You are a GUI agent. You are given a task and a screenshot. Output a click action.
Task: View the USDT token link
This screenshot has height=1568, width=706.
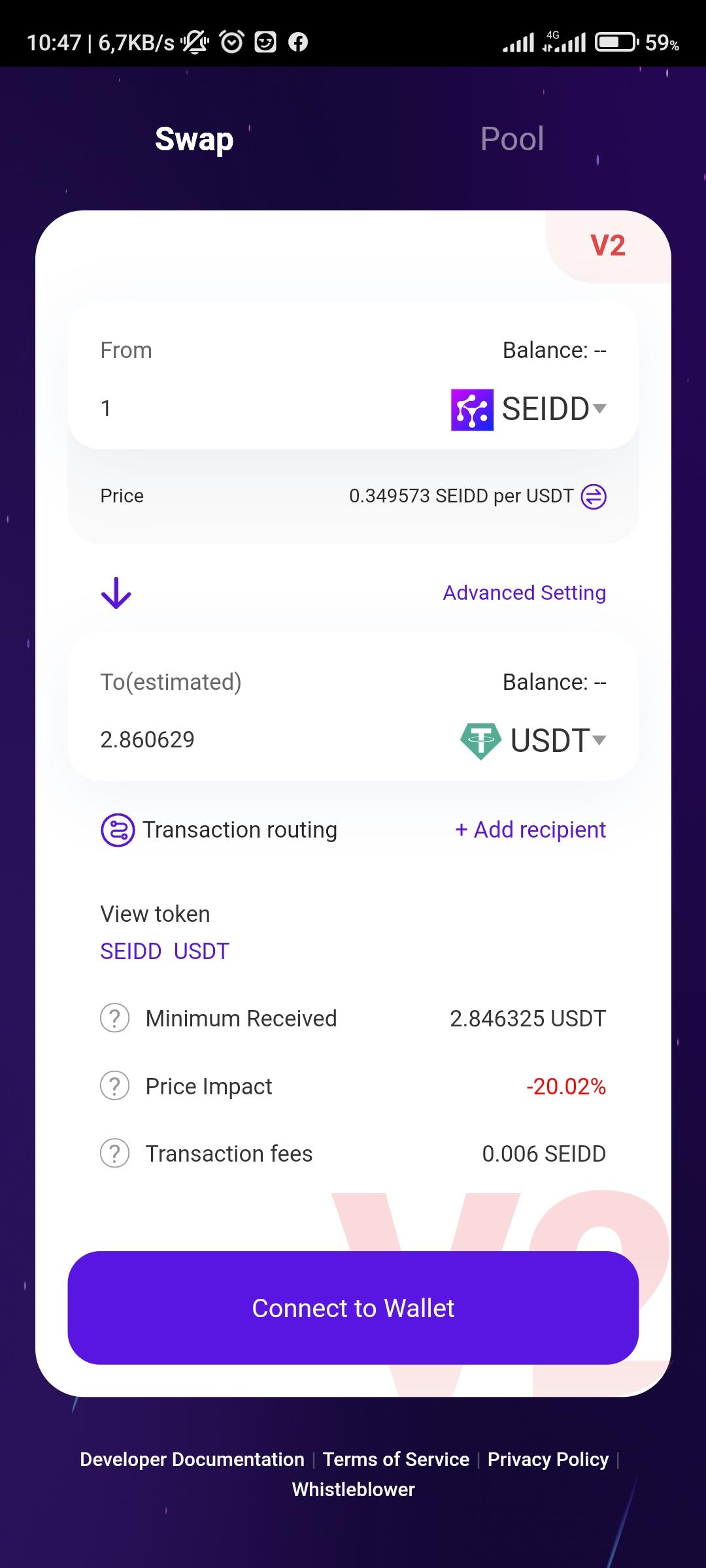(x=201, y=951)
